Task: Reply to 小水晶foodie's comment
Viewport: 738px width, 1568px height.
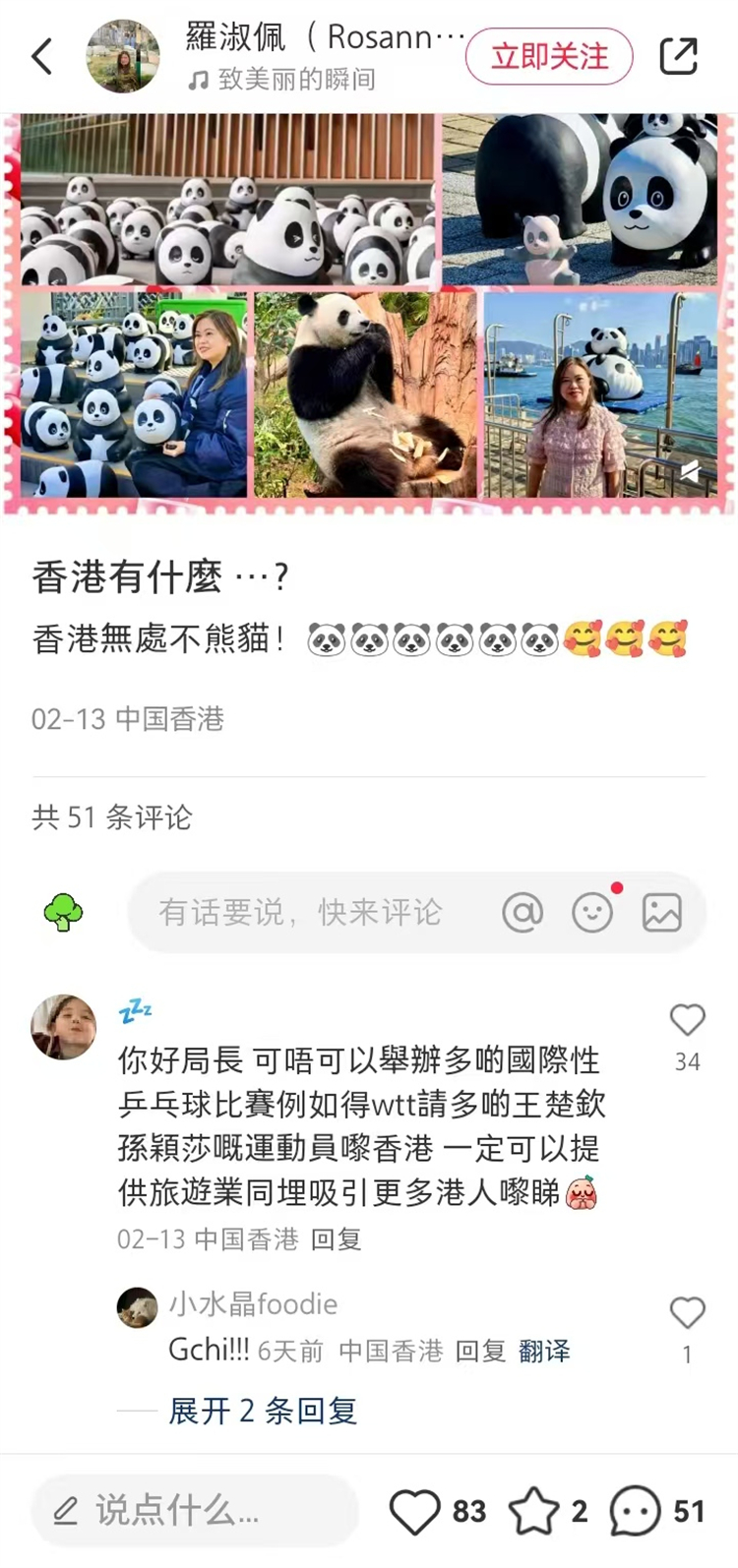Action: point(480,1351)
